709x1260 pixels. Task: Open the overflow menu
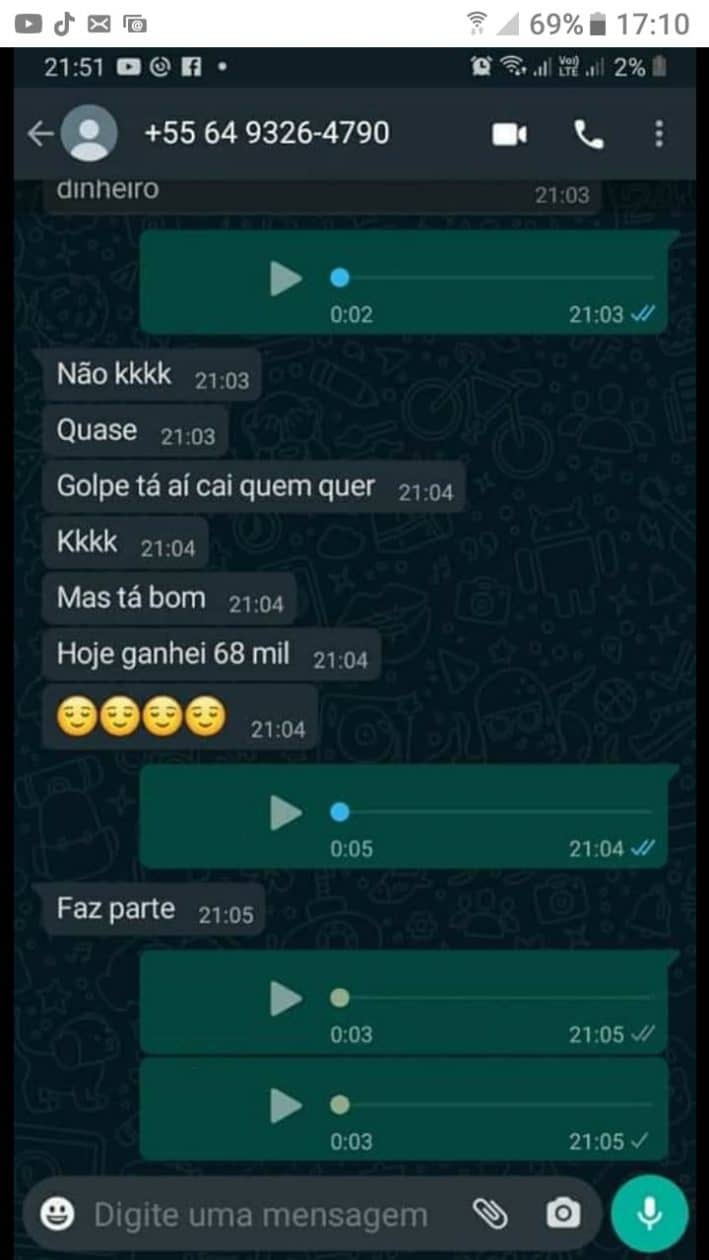coord(658,134)
